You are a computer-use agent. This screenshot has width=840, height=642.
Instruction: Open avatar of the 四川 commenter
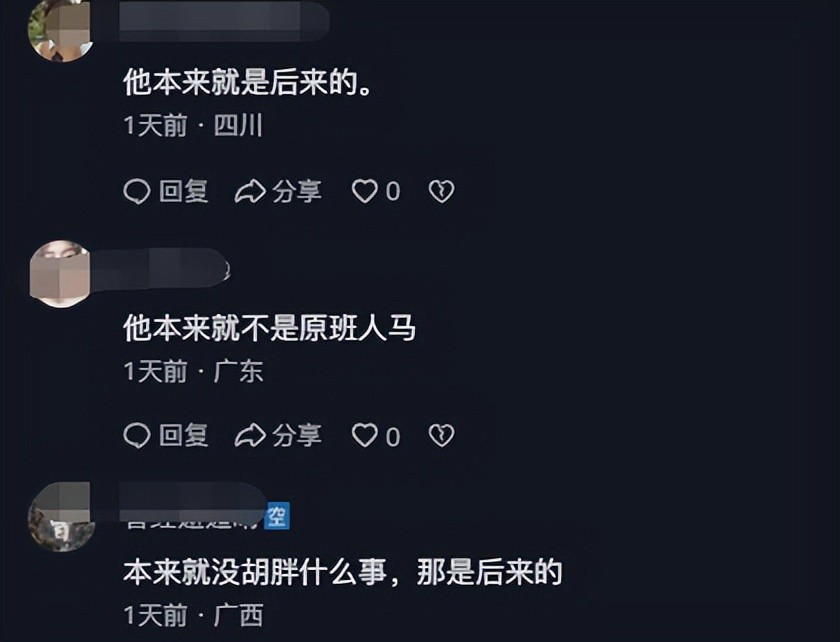click(x=60, y=30)
